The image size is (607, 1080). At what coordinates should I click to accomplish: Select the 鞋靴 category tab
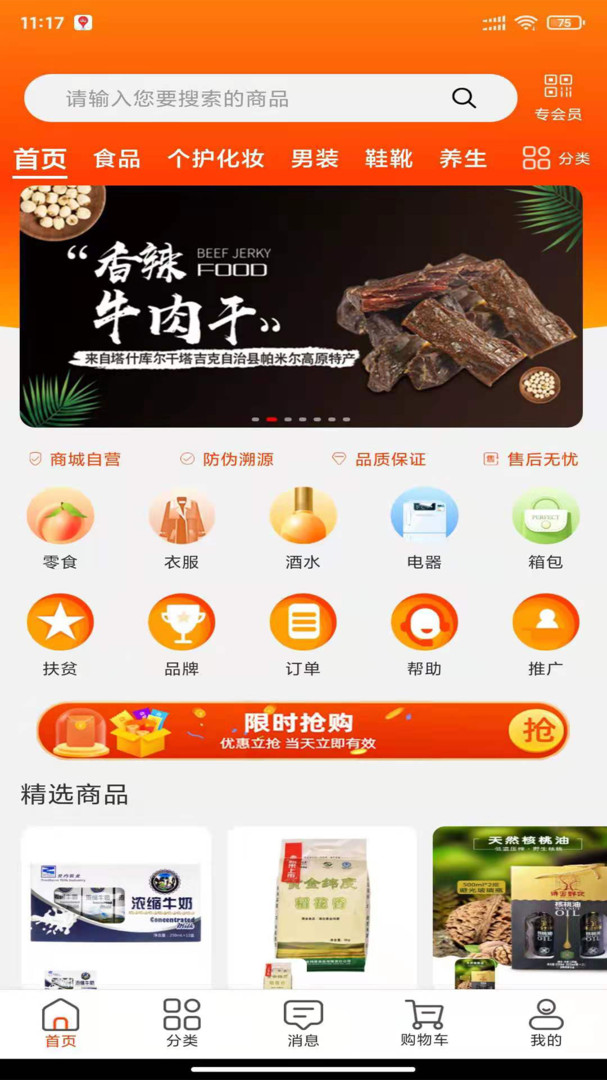pos(389,159)
